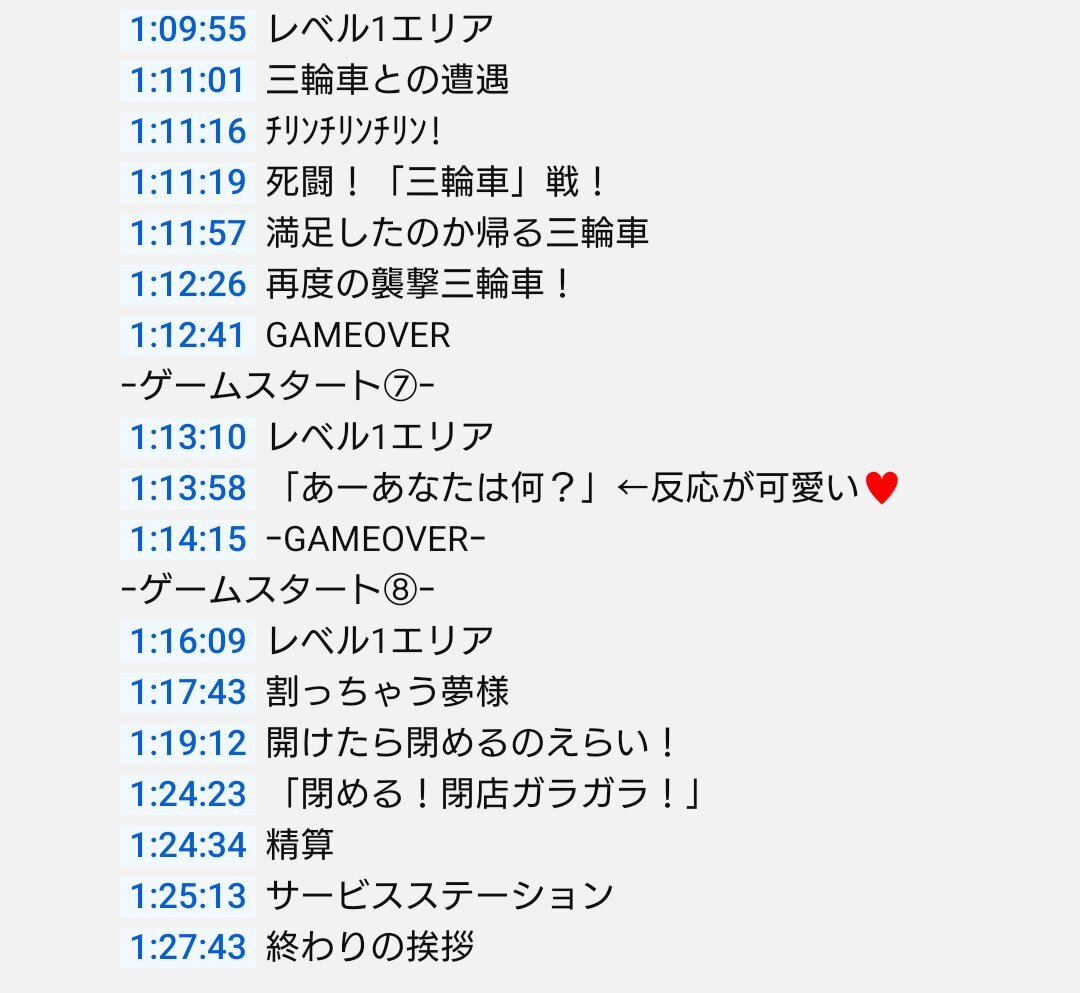The height and width of the screenshot is (993, 1080).
Task: Jump to 1:24:23 in video
Action: [x=187, y=794]
